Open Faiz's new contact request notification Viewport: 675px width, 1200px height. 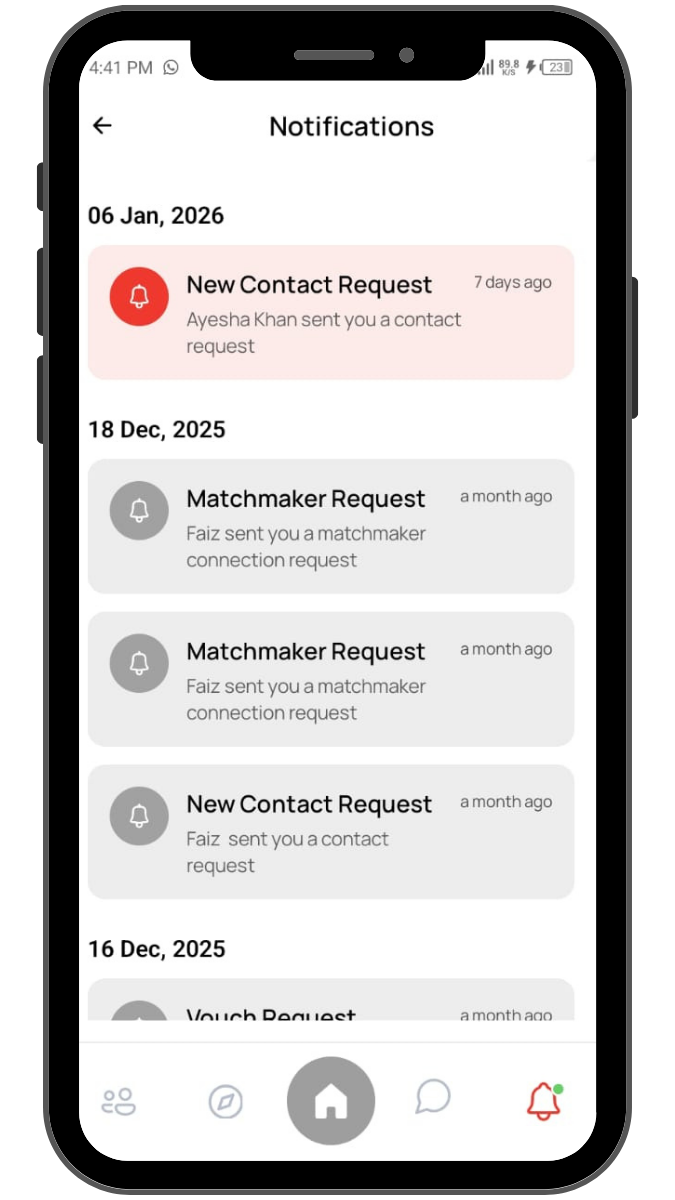(331, 832)
